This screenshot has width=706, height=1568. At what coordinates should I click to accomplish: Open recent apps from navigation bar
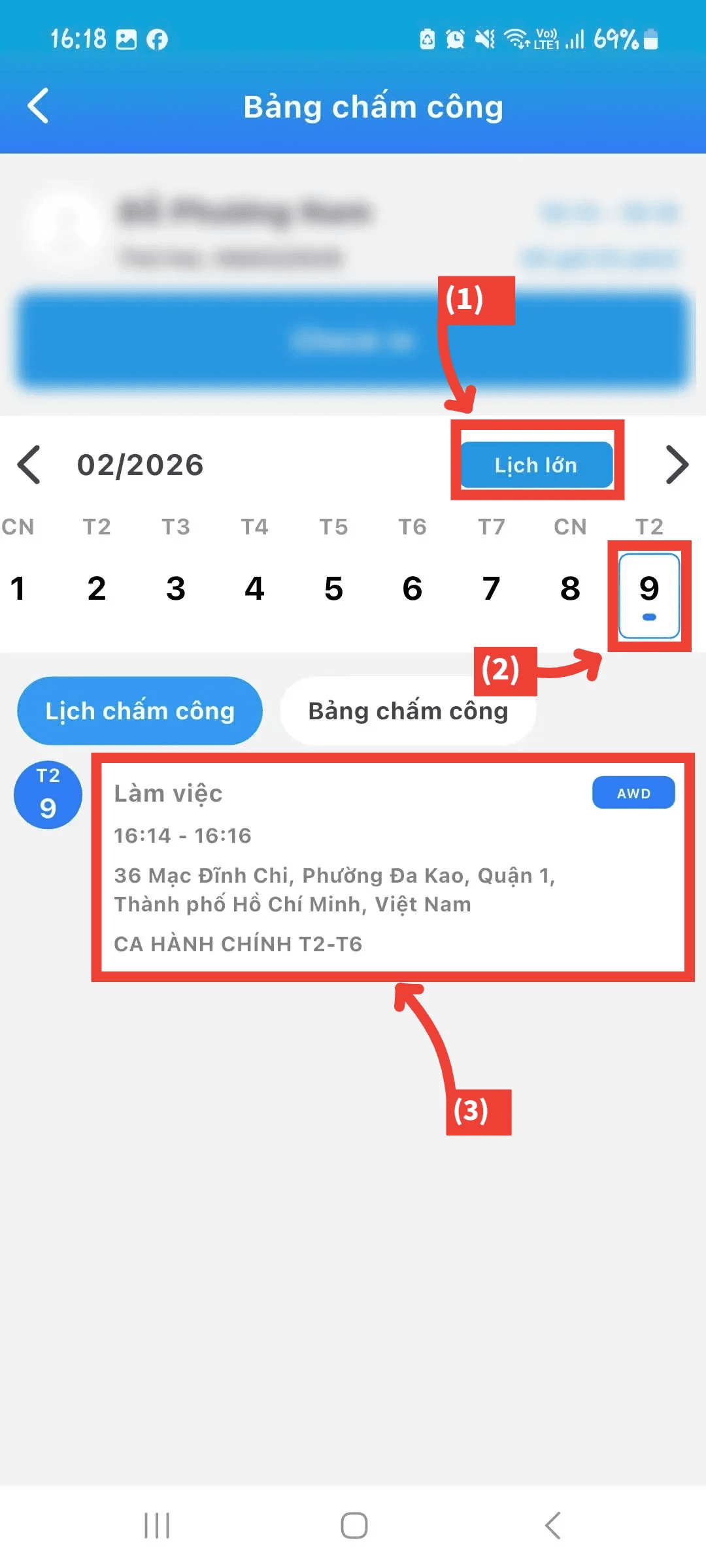[157, 1526]
